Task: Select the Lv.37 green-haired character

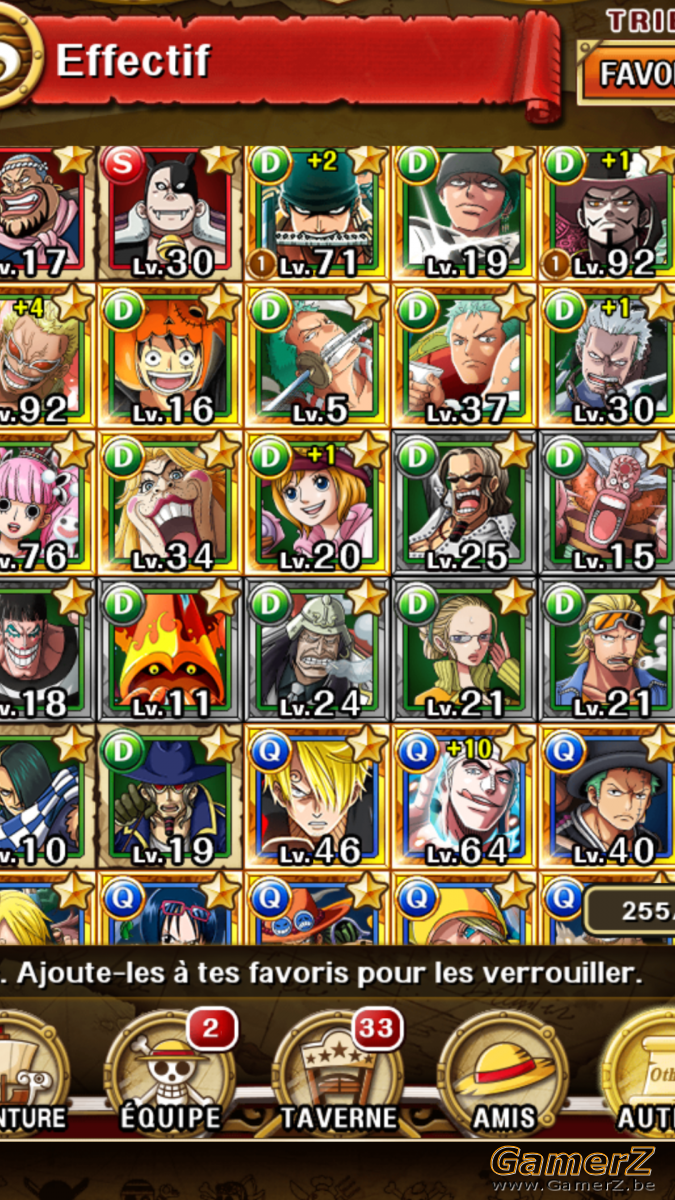Action: click(465, 358)
